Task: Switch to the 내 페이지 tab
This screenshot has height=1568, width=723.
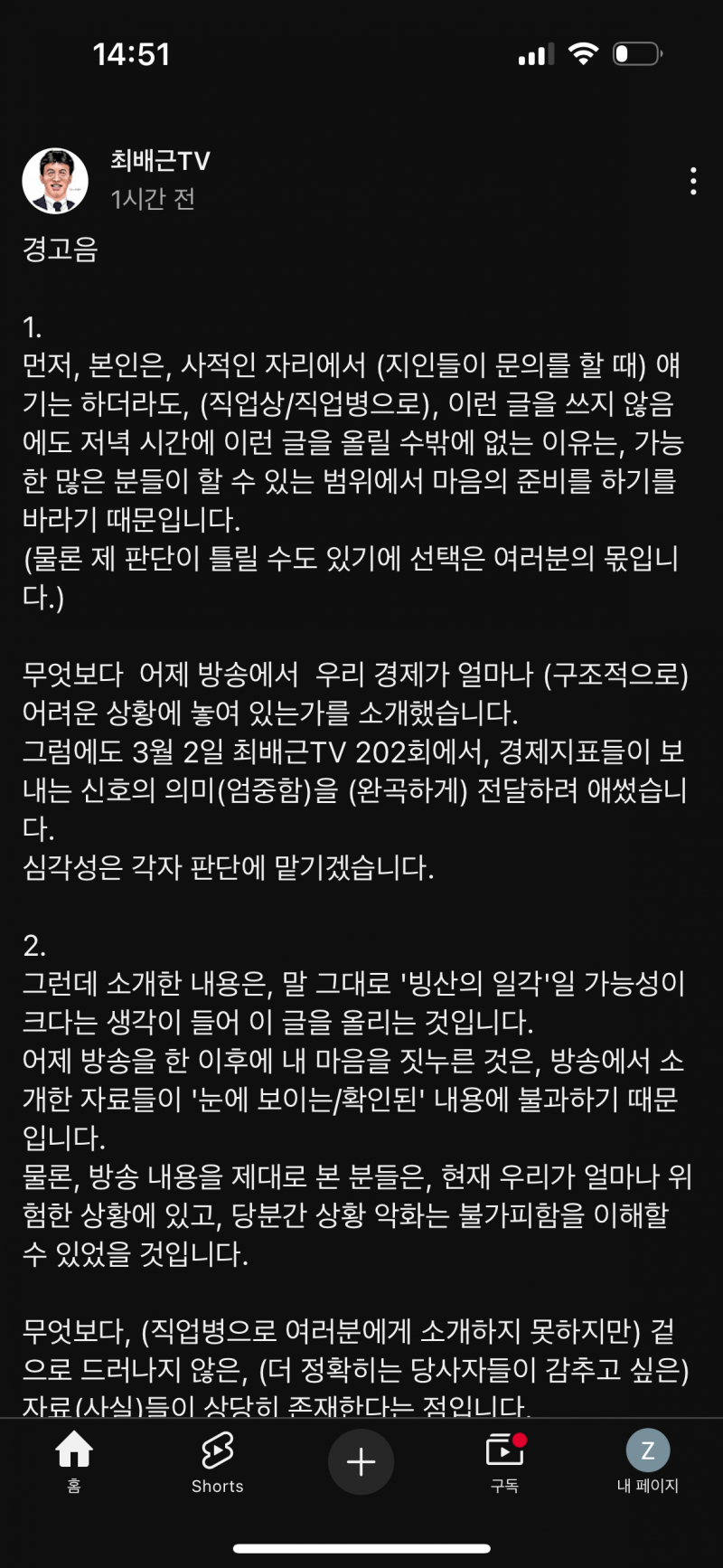Action: [x=647, y=1462]
